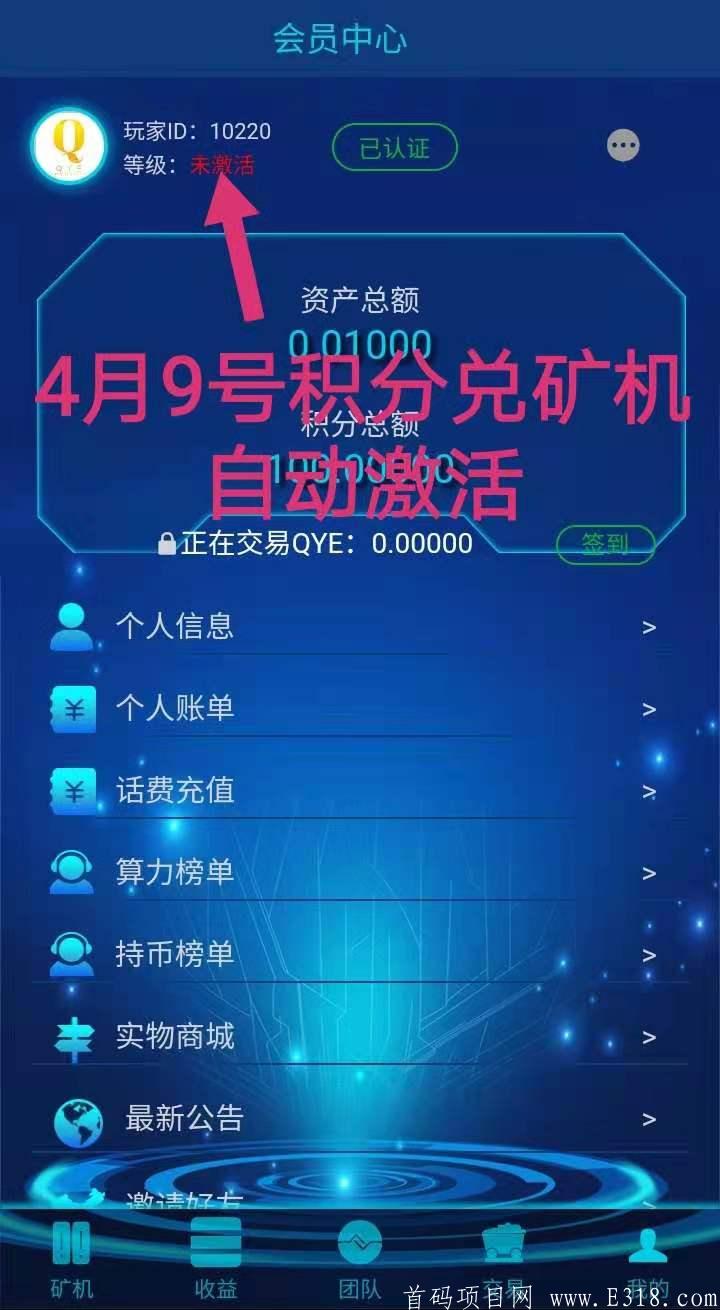Viewport: 720px width, 1310px height.
Task: Tap the 已认证 verified badge button
Action: (x=394, y=148)
